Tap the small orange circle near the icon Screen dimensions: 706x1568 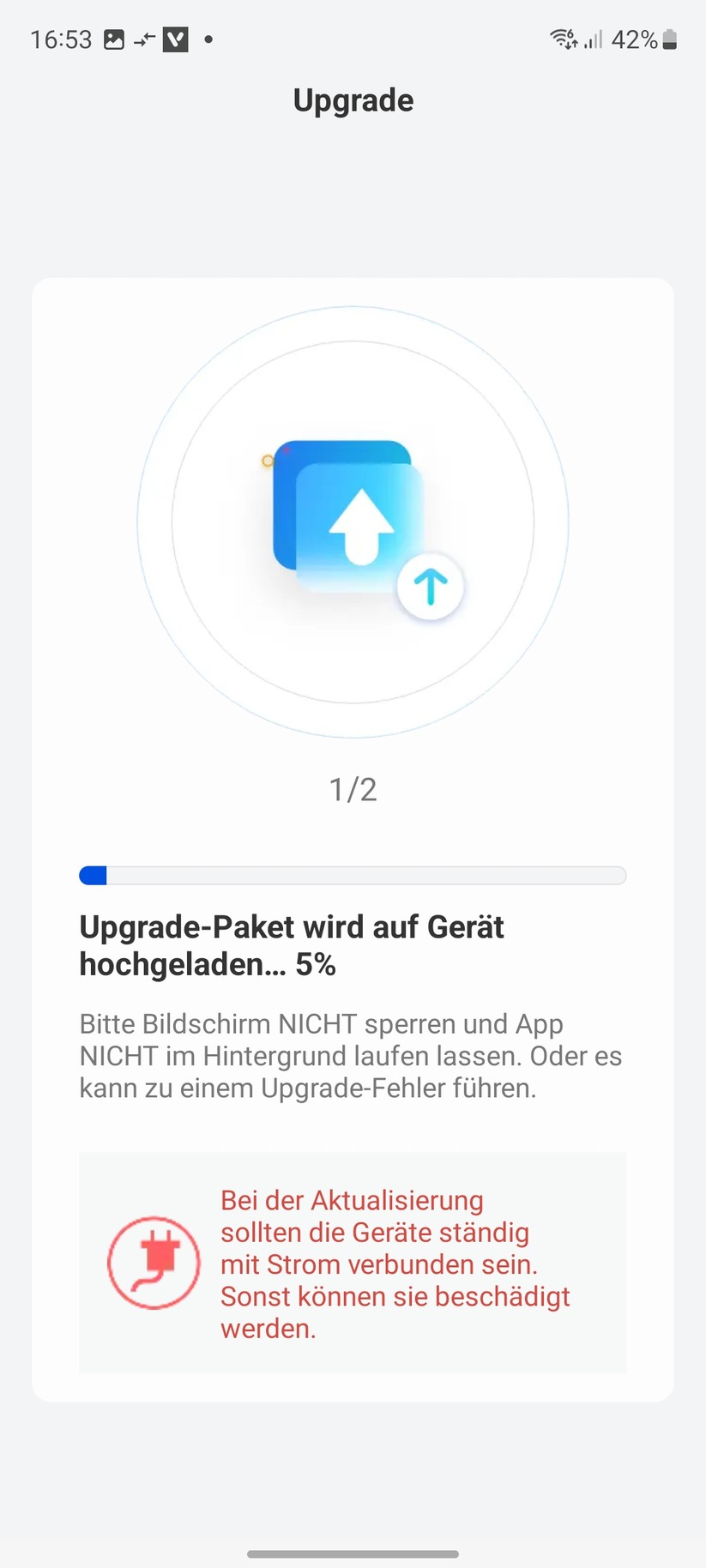[269, 461]
